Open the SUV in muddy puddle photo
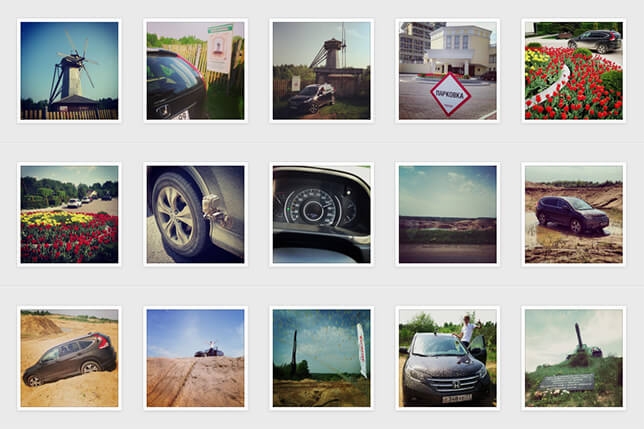 [573, 214]
